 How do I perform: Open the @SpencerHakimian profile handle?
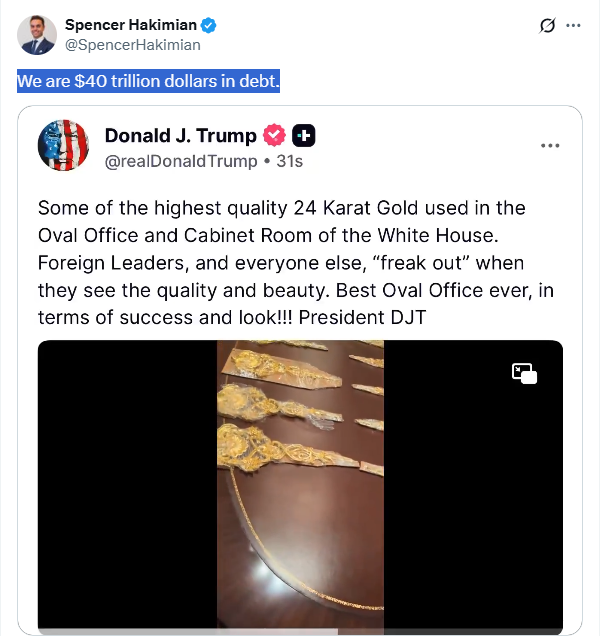coord(132,45)
